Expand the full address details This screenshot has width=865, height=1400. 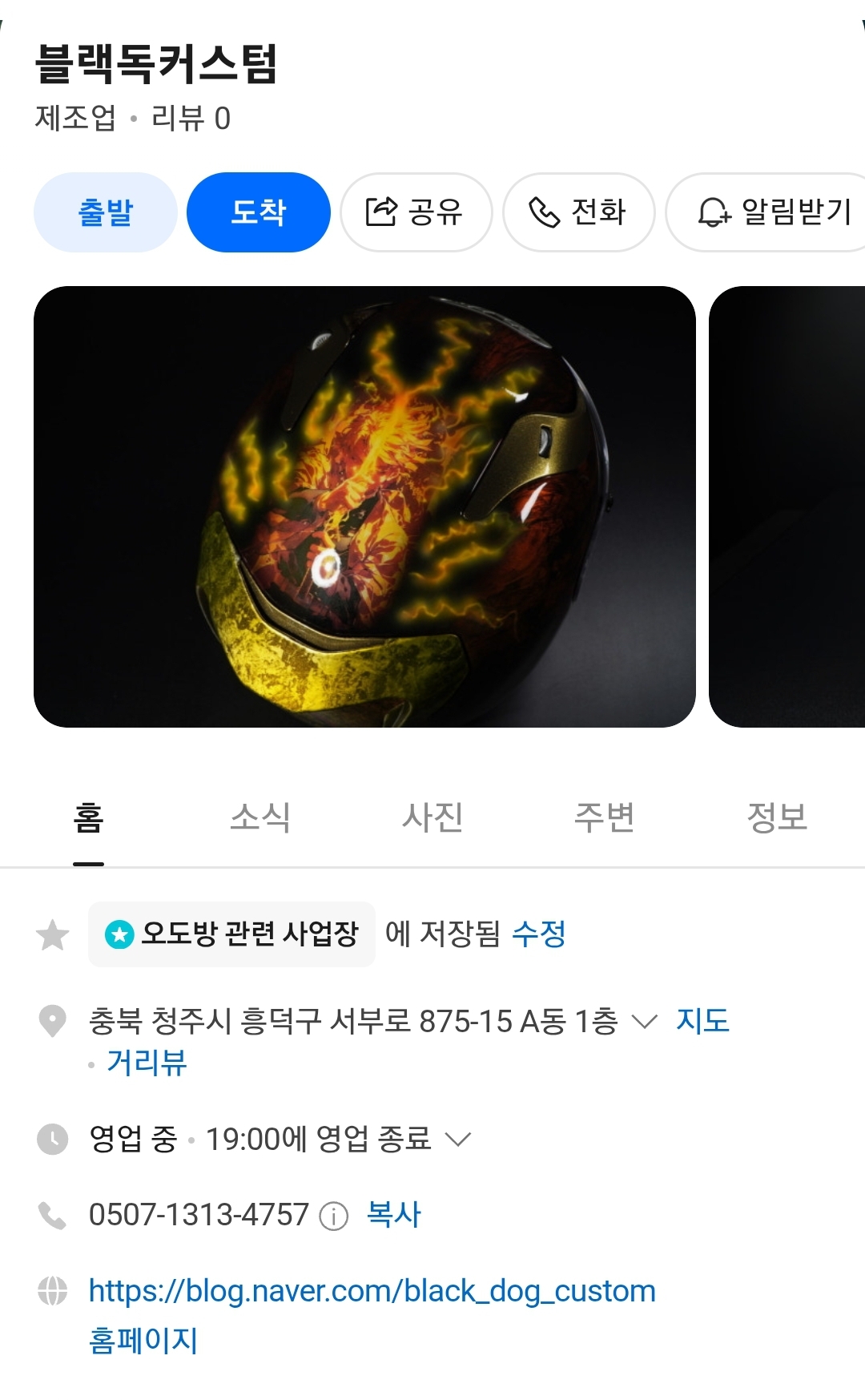pyautogui.click(x=645, y=1022)
